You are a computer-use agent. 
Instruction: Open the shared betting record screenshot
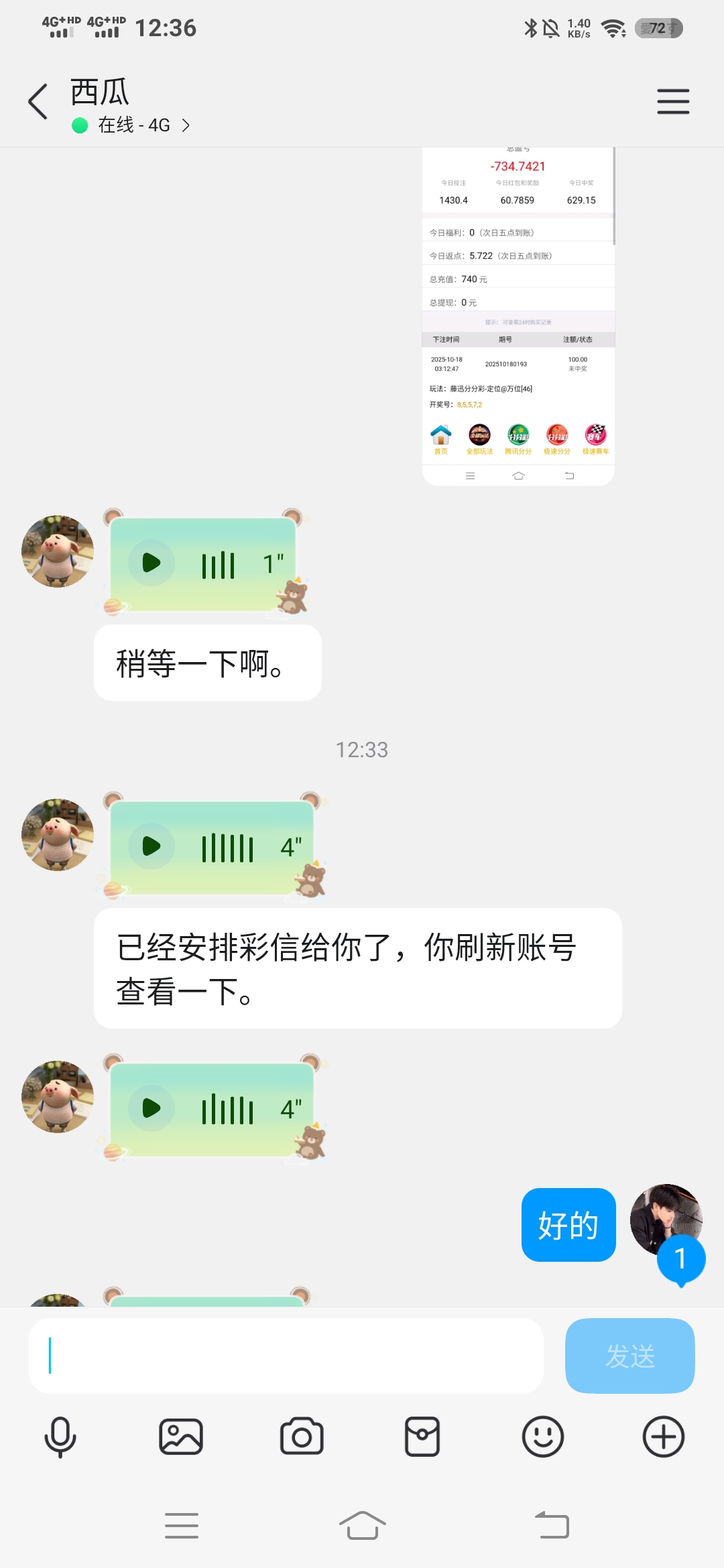(518, 315)
